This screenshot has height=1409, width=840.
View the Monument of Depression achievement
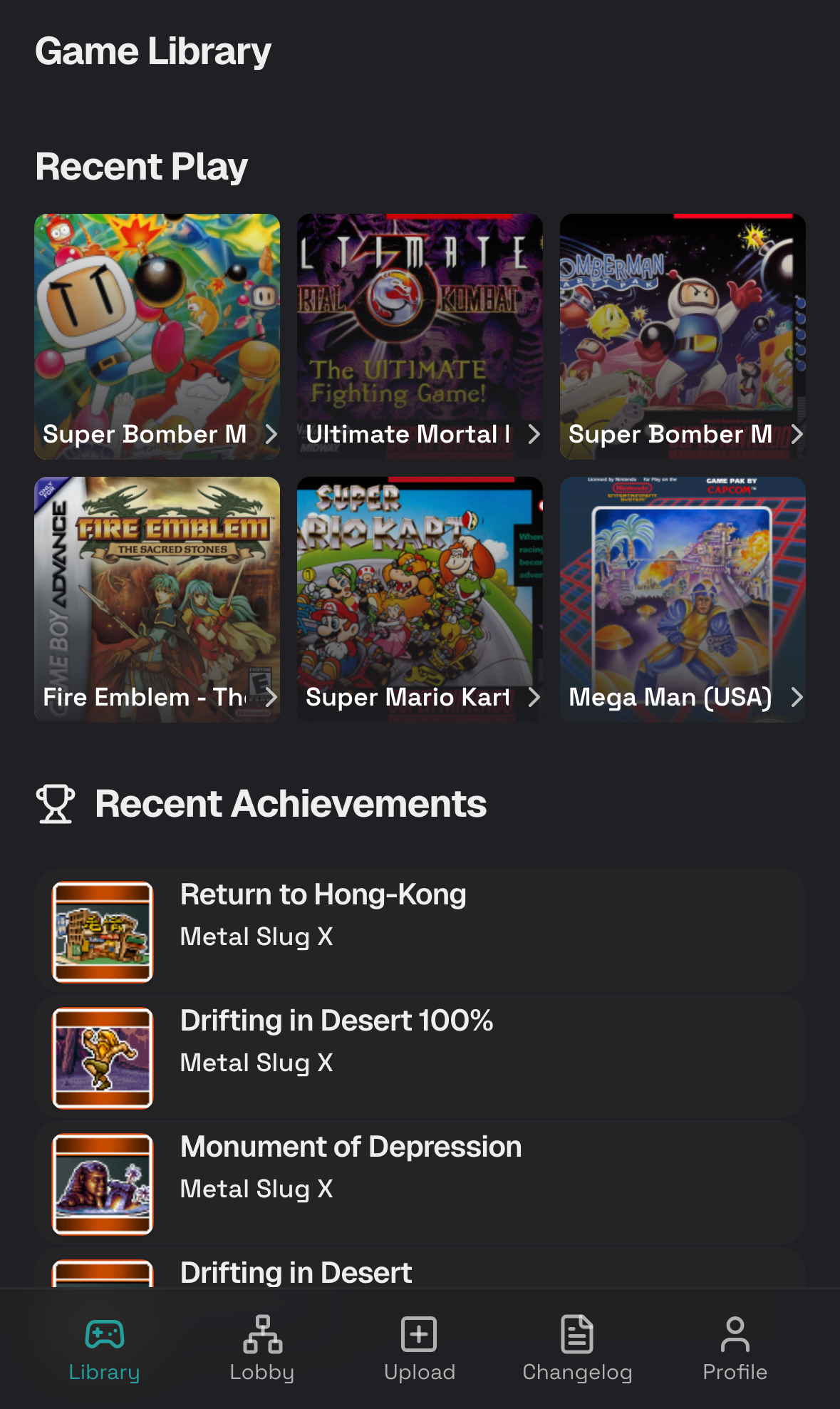click(420, 1182)
